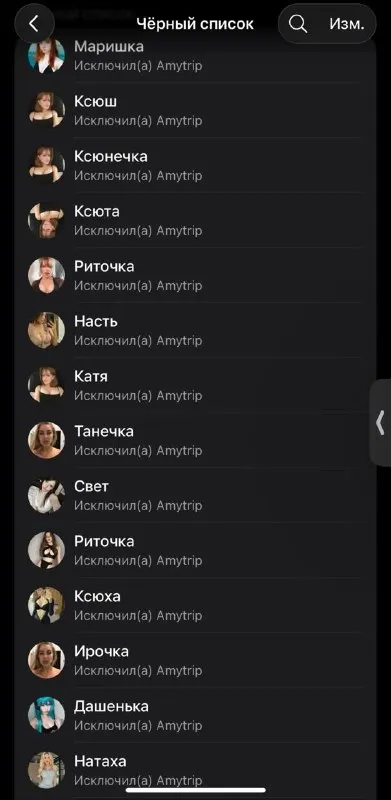Open the Насть entry
This screenshot has width=391, height=800.
pyautogui.click(x=196, y=330)
